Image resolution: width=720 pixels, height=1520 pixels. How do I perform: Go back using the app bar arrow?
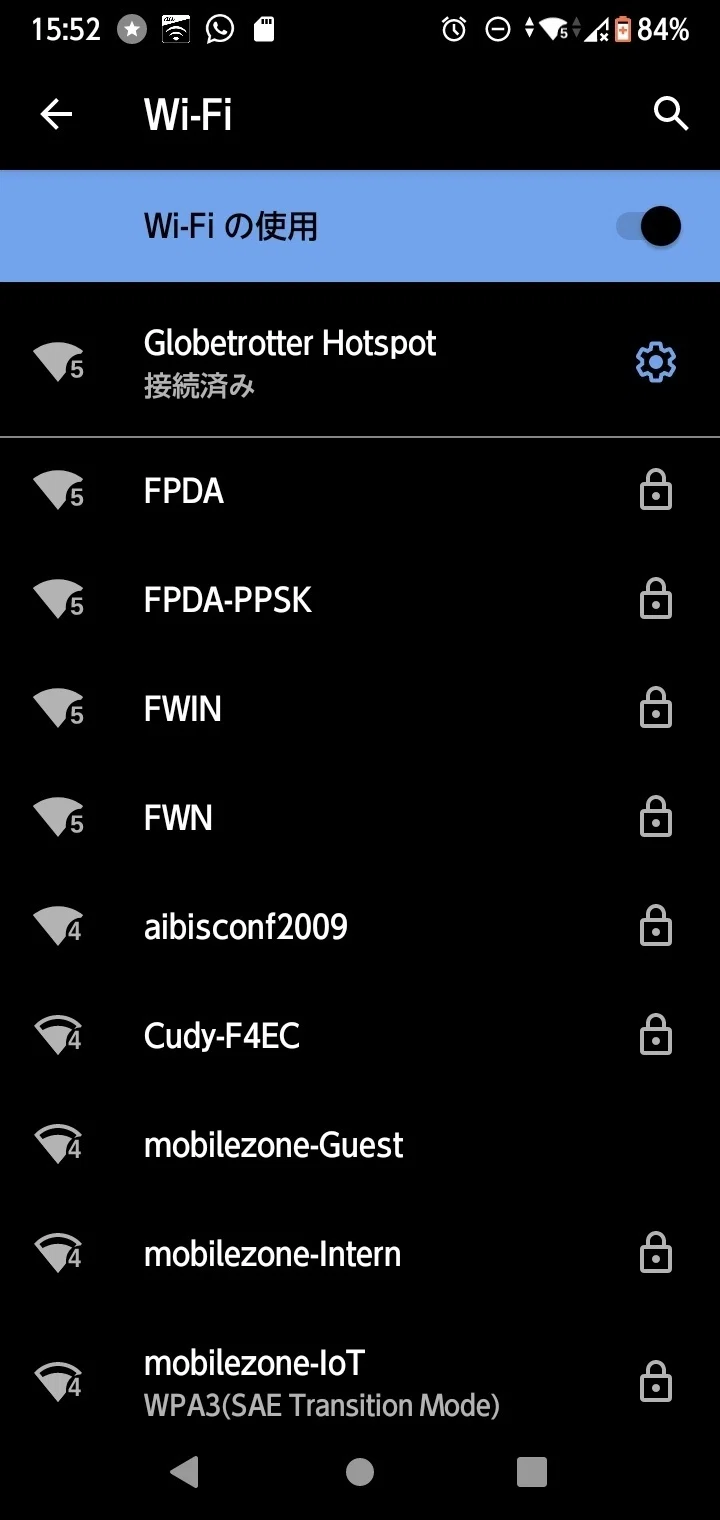(x=56, y=115)
